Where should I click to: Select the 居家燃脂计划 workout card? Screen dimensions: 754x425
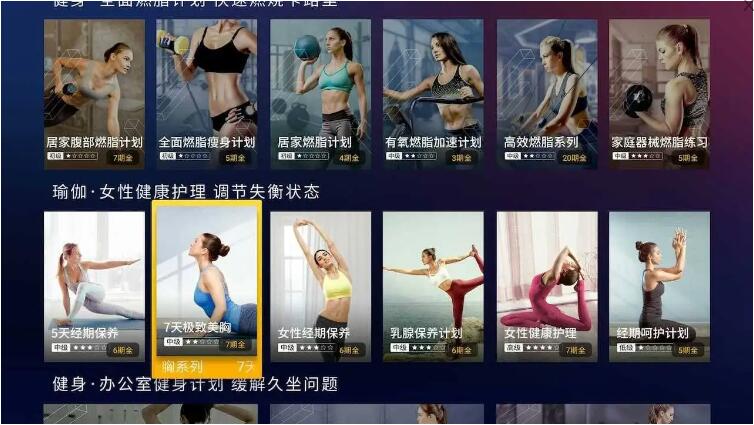point(320,92)
